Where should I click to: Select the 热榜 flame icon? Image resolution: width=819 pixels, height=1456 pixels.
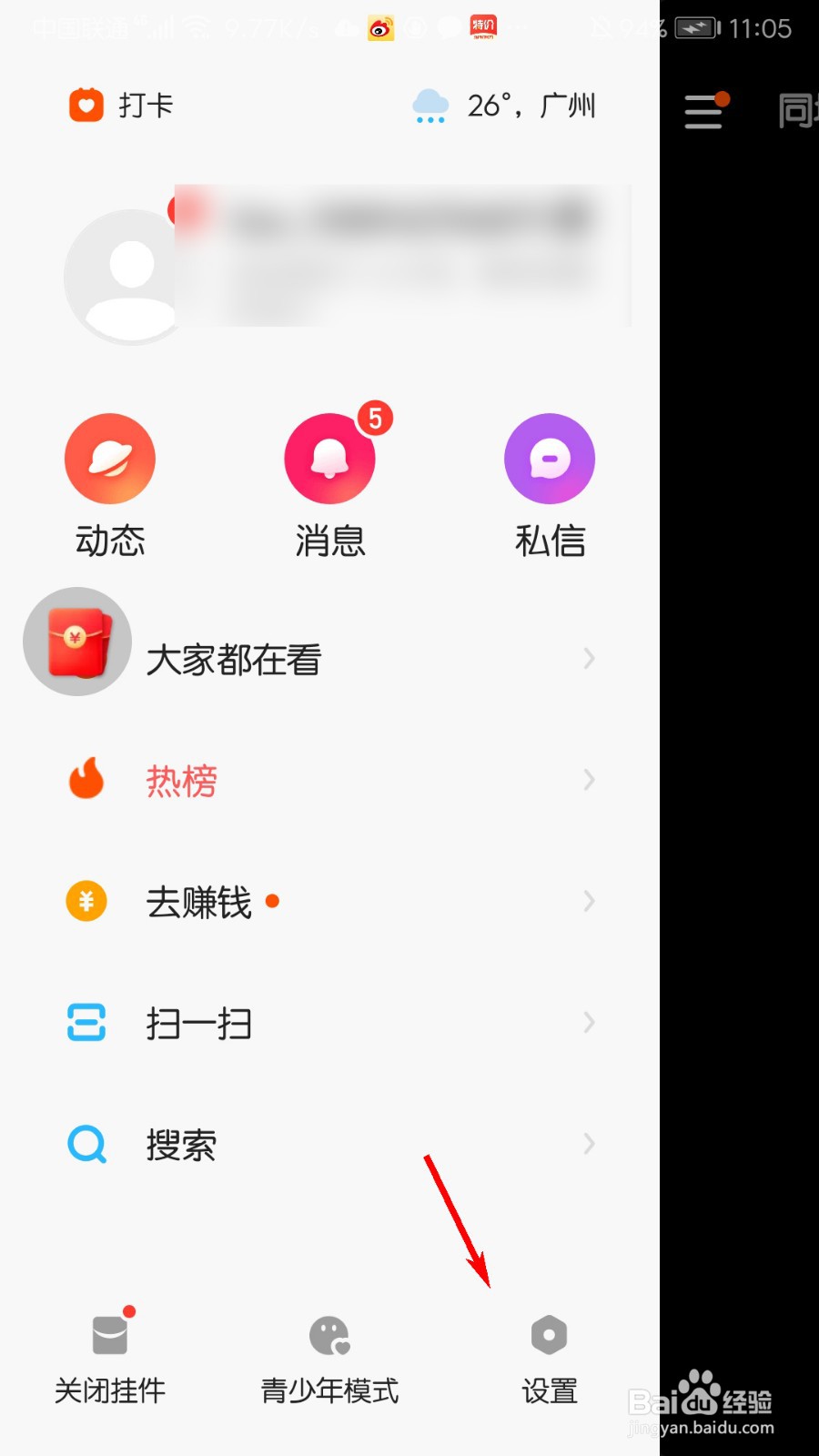tap(86, 780)
